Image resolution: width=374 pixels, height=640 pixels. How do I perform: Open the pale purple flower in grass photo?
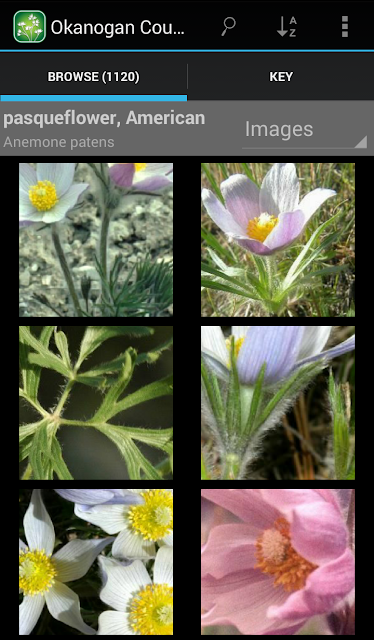click(x=278, y=240)
